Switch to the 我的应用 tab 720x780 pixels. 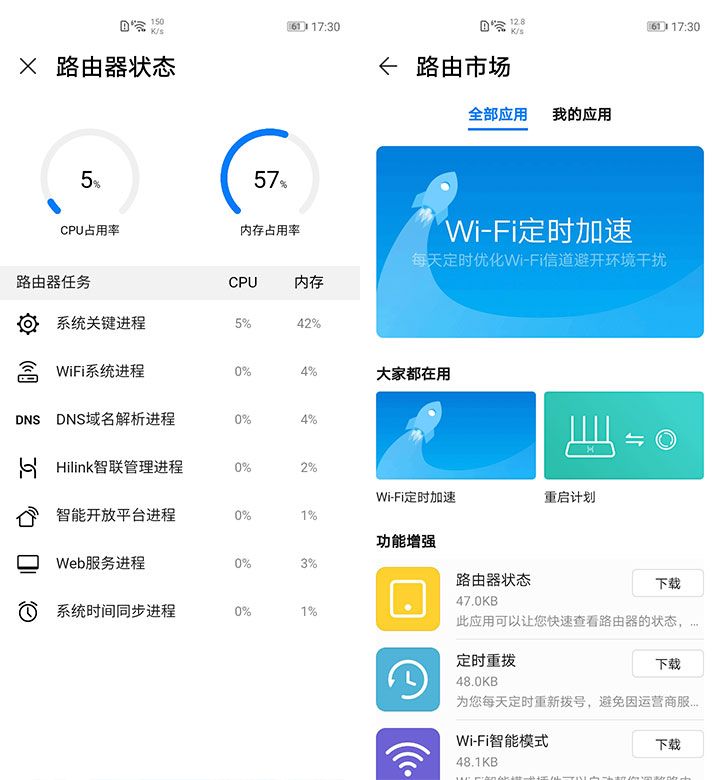581,115
